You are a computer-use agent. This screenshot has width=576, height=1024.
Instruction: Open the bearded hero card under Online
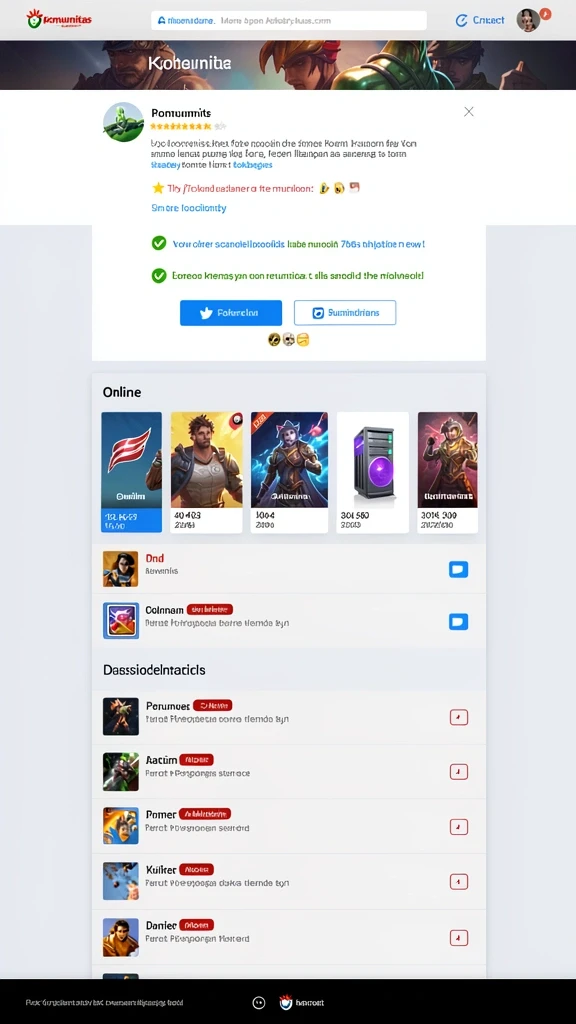pos(206,472)
